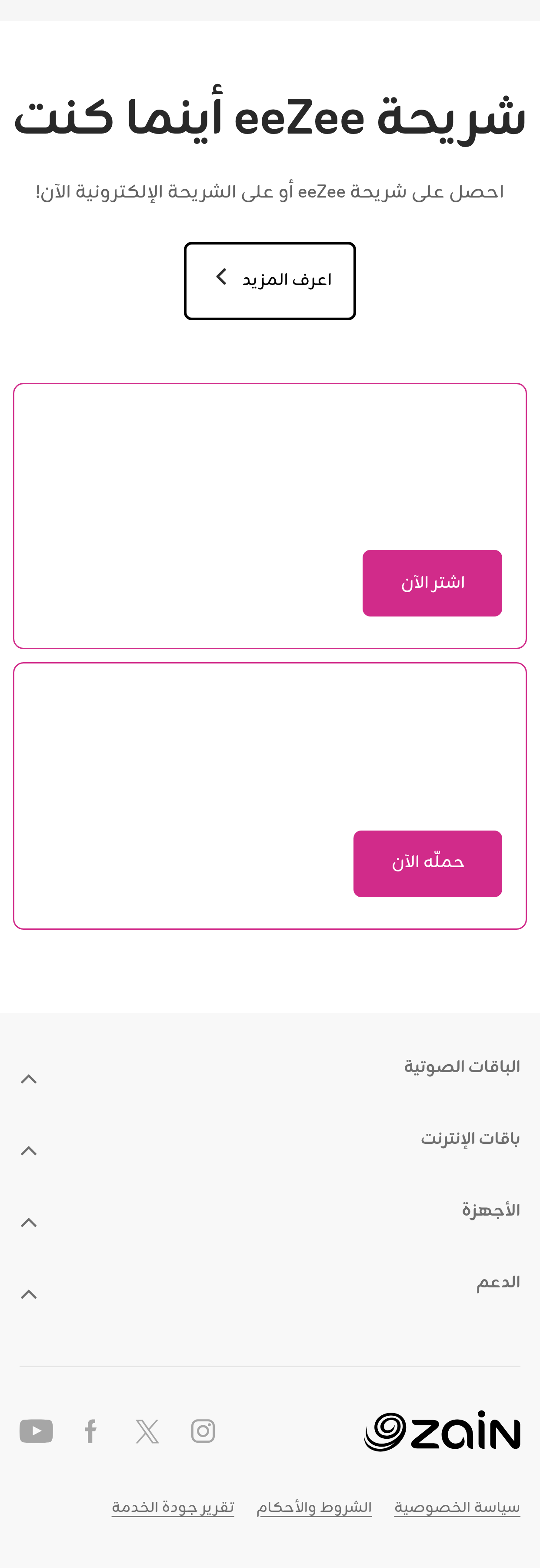540x1568 pixels.
Task: Open Zain's Facebook page
Action: pos(90,1431)
